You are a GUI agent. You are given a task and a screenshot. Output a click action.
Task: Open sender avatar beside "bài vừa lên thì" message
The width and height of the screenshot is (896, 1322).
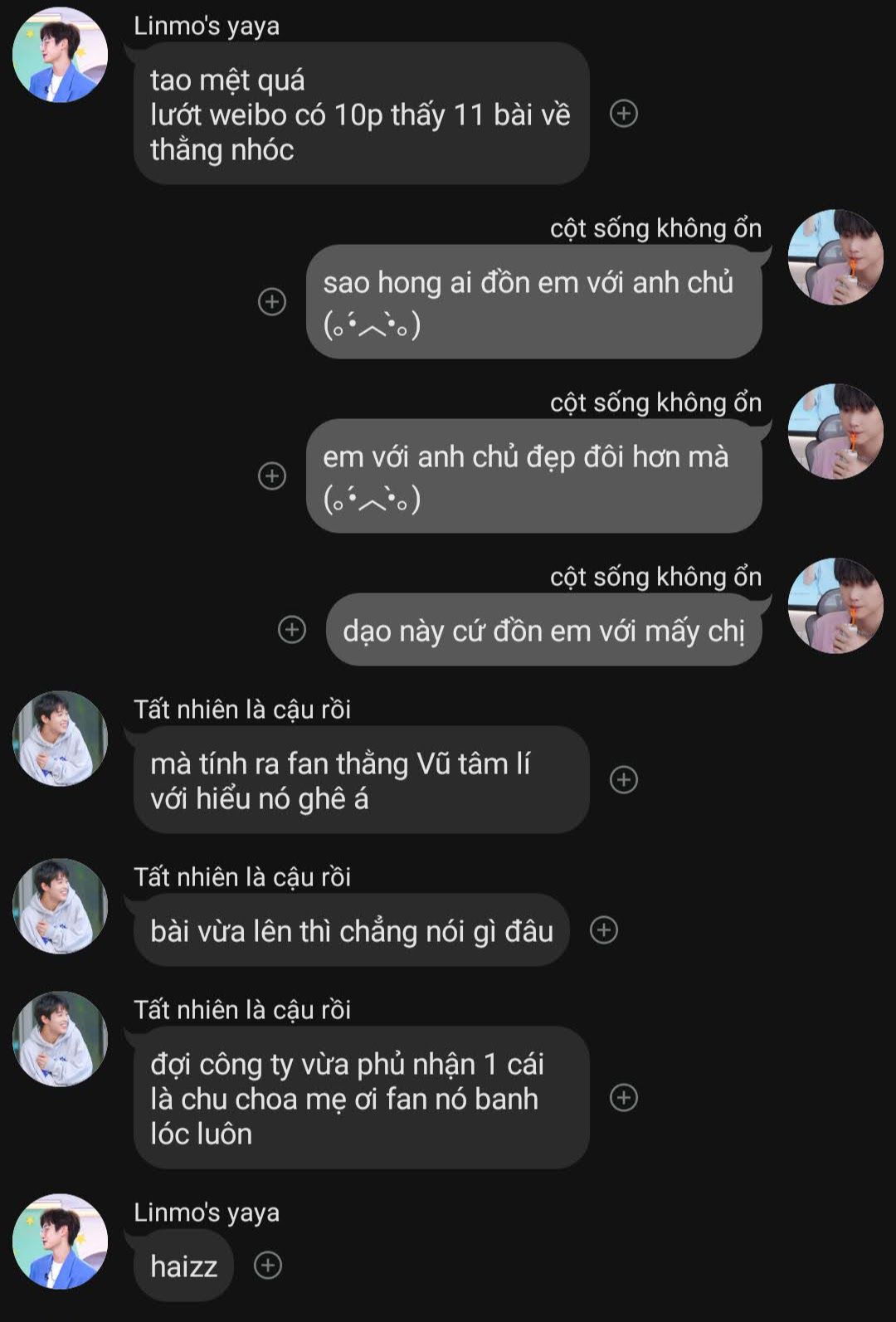pos(60,906)
